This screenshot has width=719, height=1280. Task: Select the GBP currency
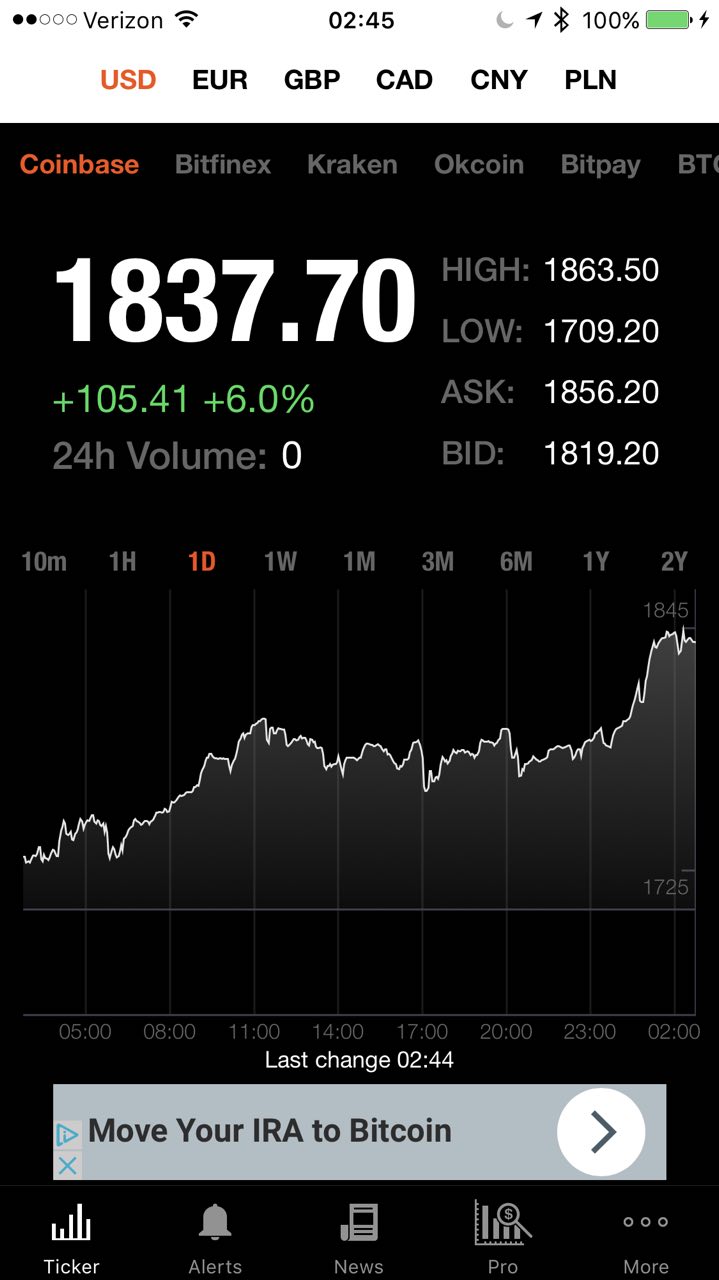point(312,80)
